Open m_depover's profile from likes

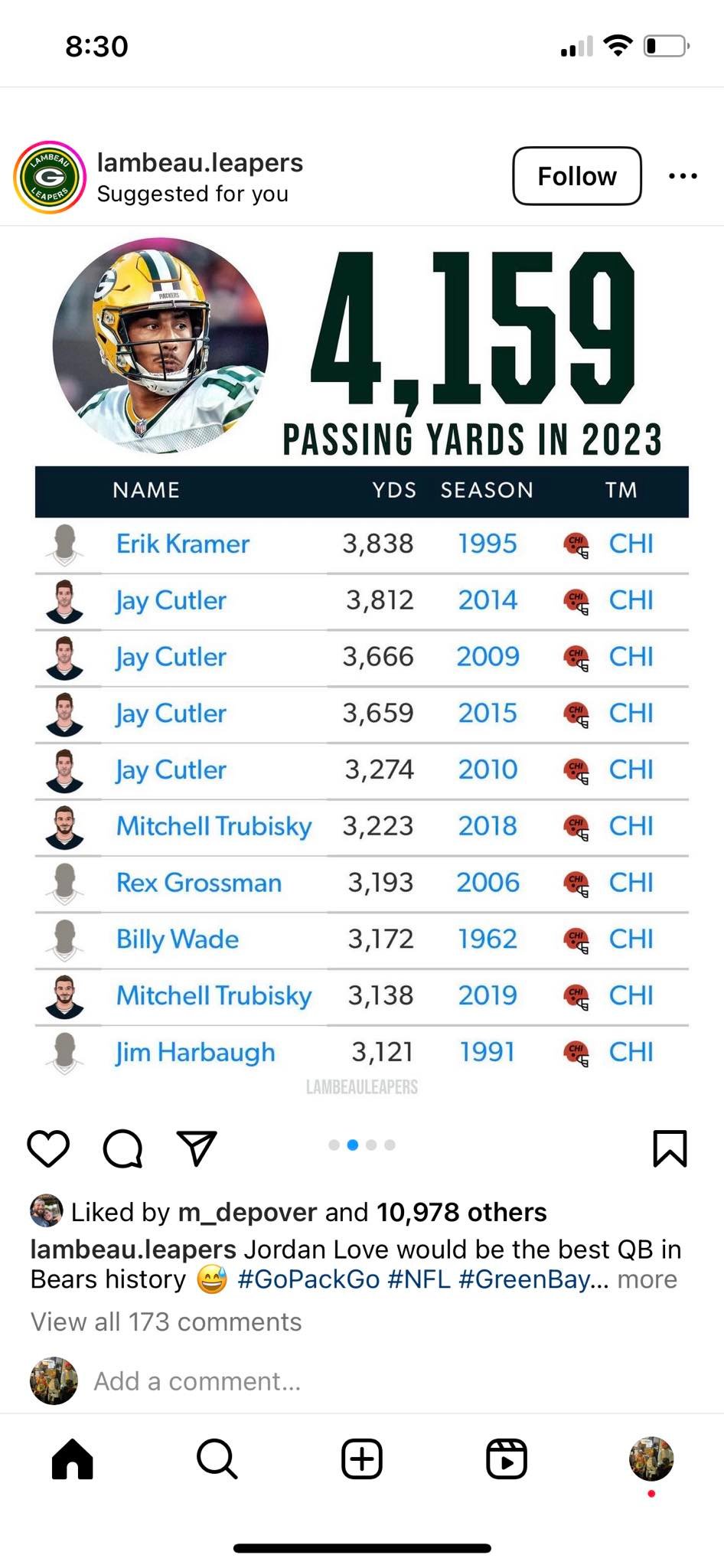247,1212
